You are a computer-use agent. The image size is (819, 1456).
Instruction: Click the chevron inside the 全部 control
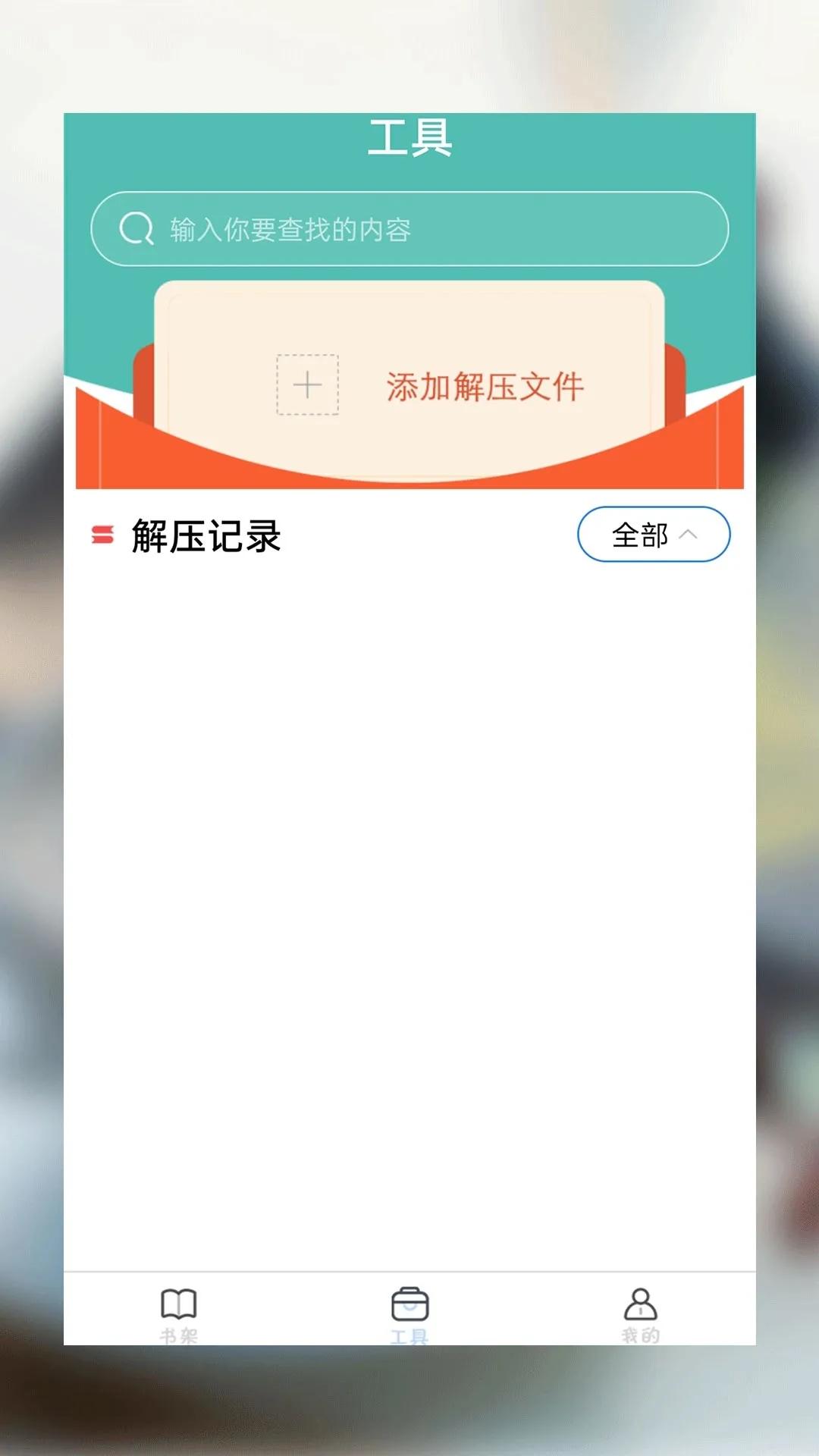click(x=691, y=535)
